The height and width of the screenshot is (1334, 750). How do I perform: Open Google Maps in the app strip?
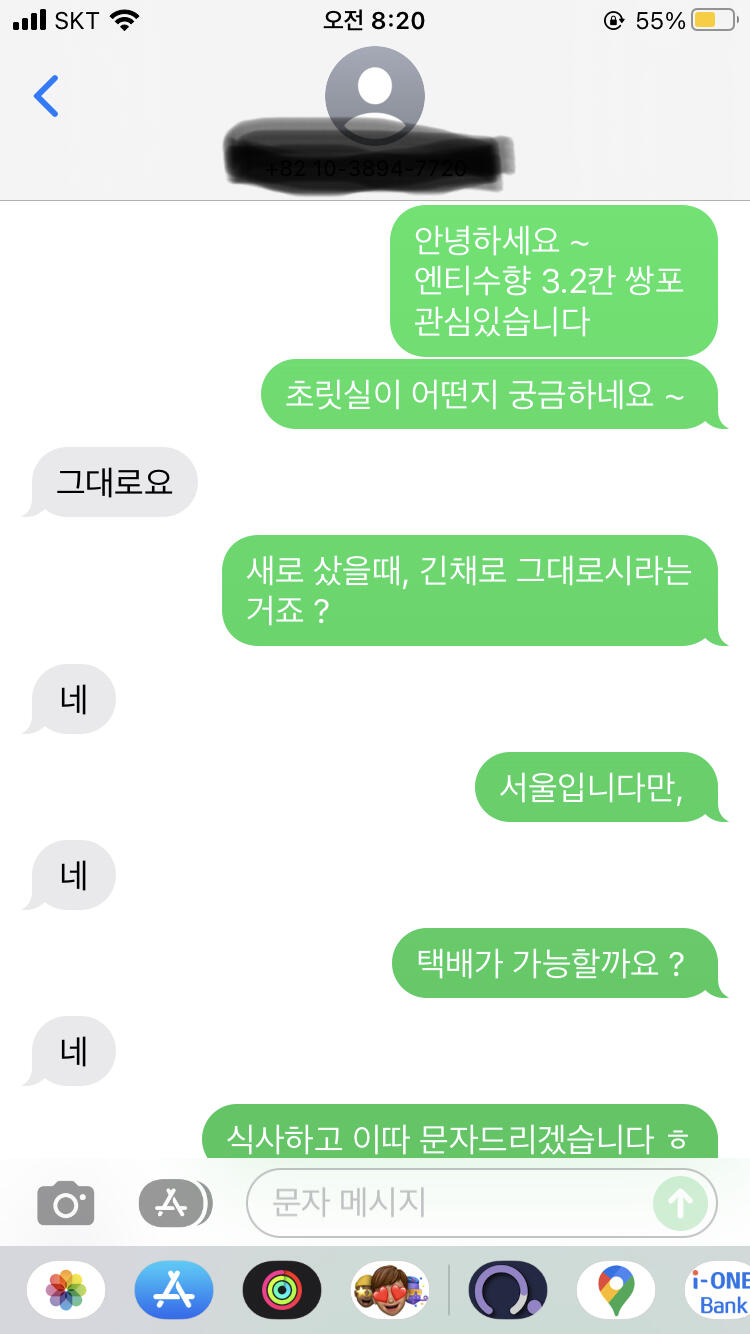[616, 1290]
